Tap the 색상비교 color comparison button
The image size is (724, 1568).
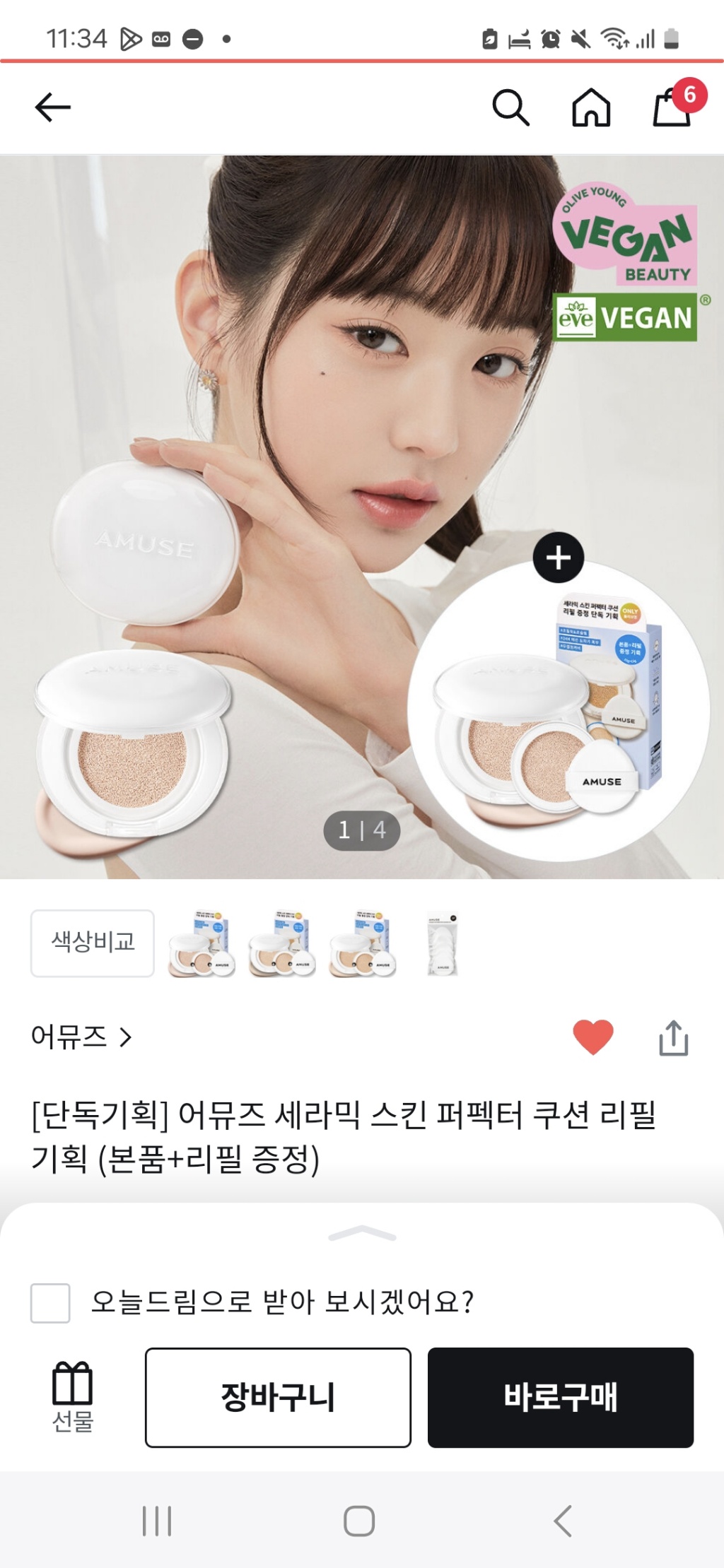[93, 943]
